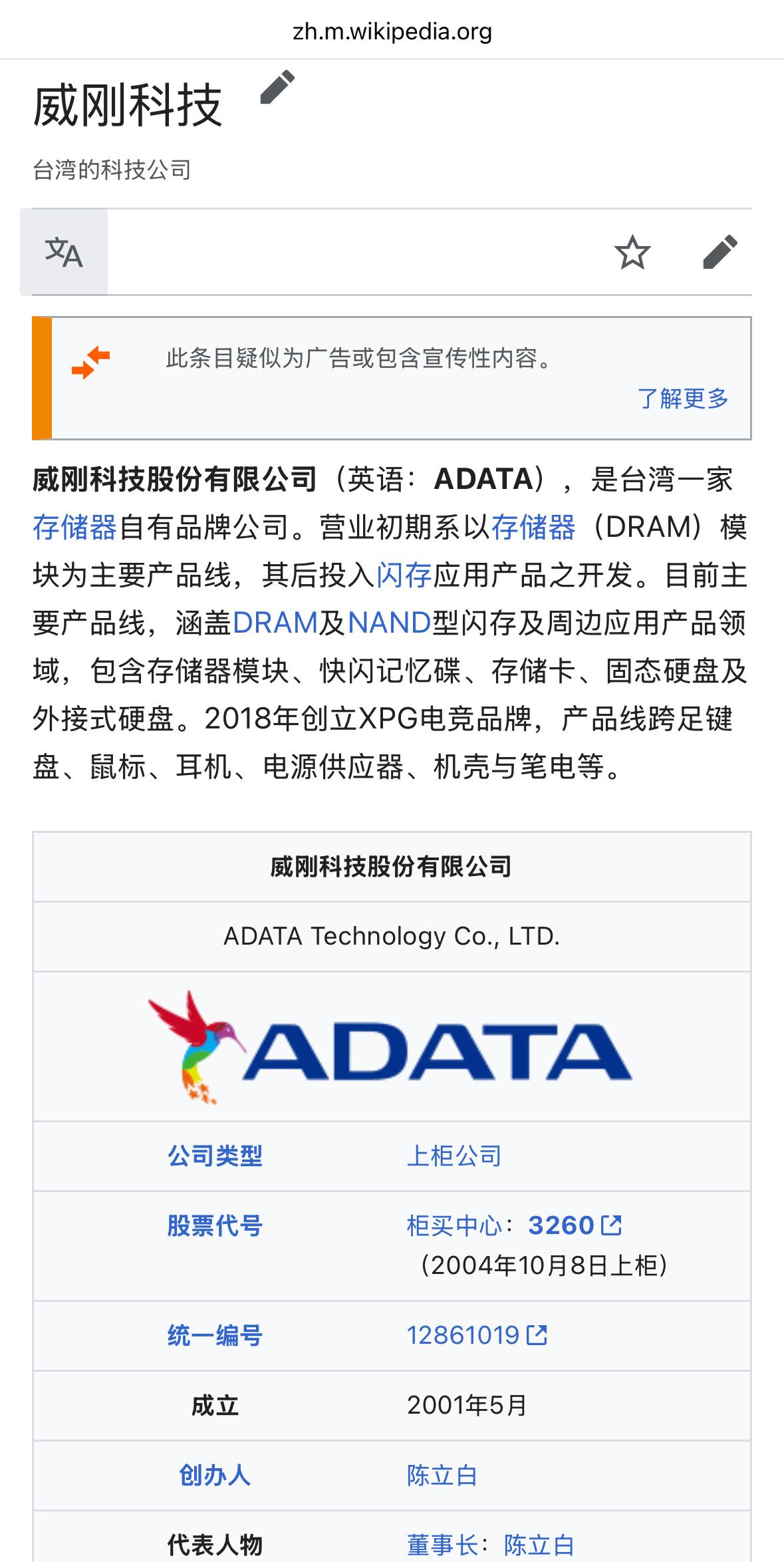
Task: Open the 上柜公司 link
Action: tap(454, 1156)
